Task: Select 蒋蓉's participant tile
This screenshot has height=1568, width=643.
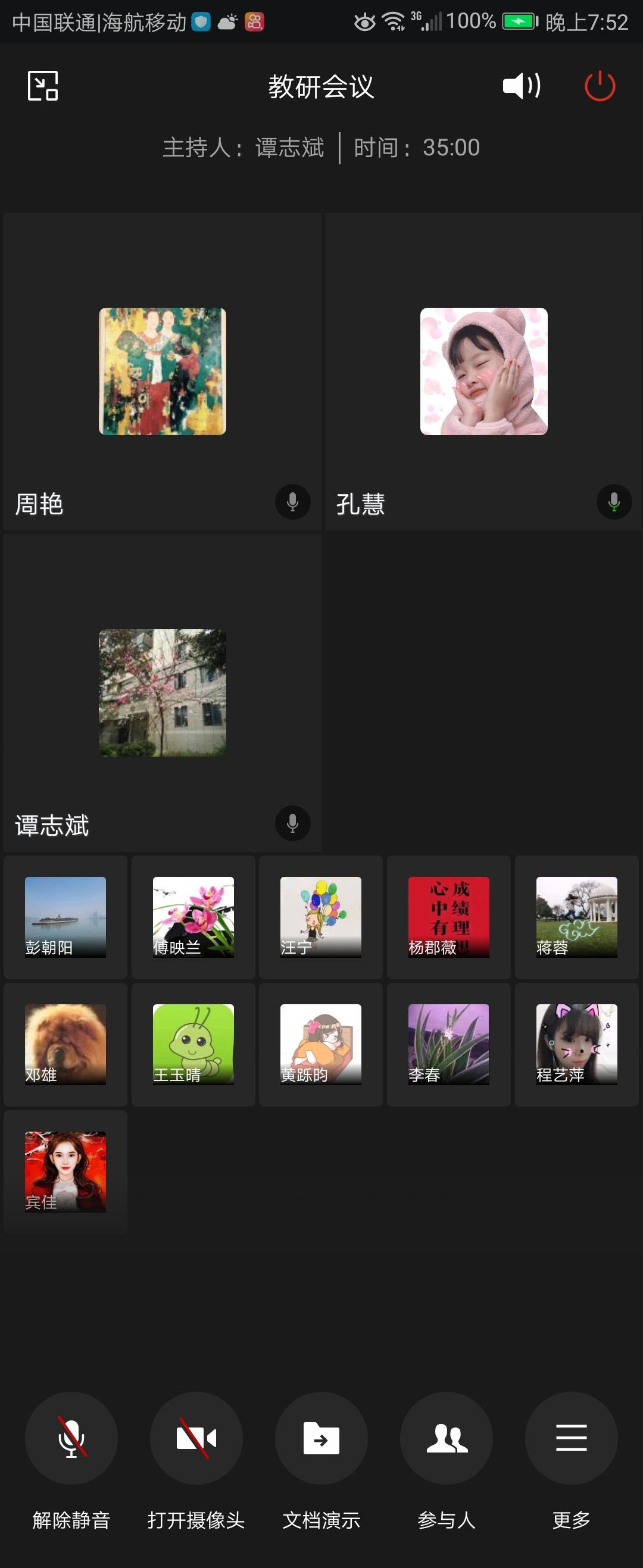Action: [x=577, y=917]
